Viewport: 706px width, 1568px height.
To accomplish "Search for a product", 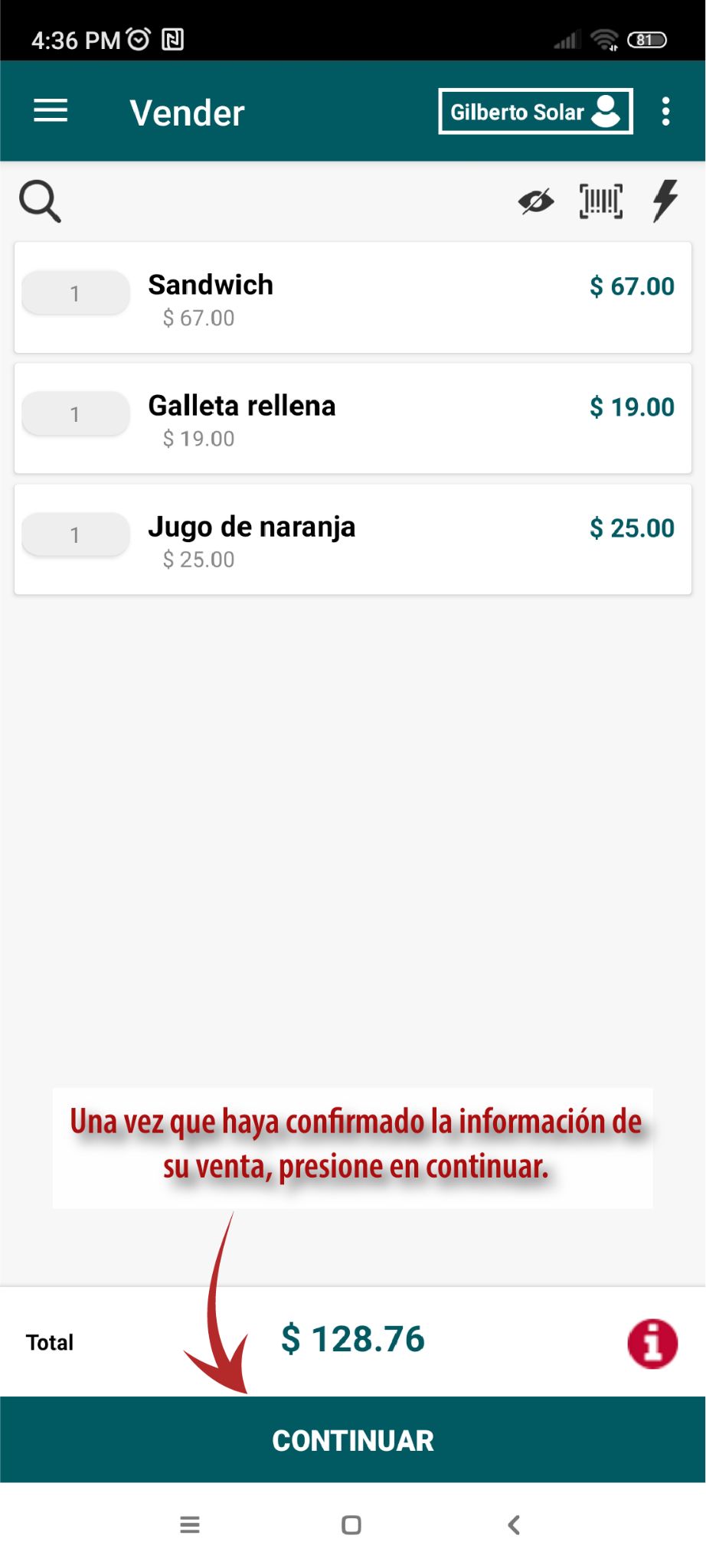I will (x=40, y=201).
